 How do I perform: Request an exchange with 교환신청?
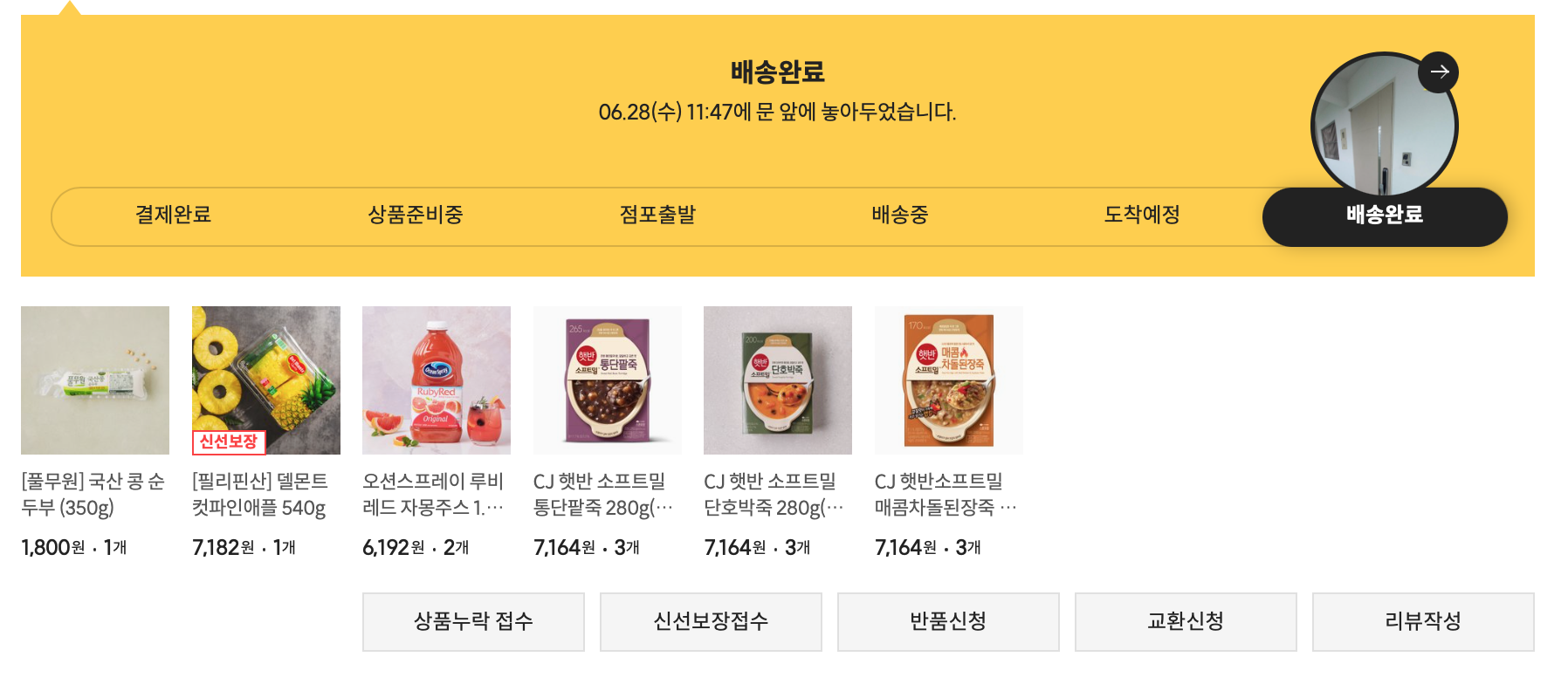coord(1186,622)
